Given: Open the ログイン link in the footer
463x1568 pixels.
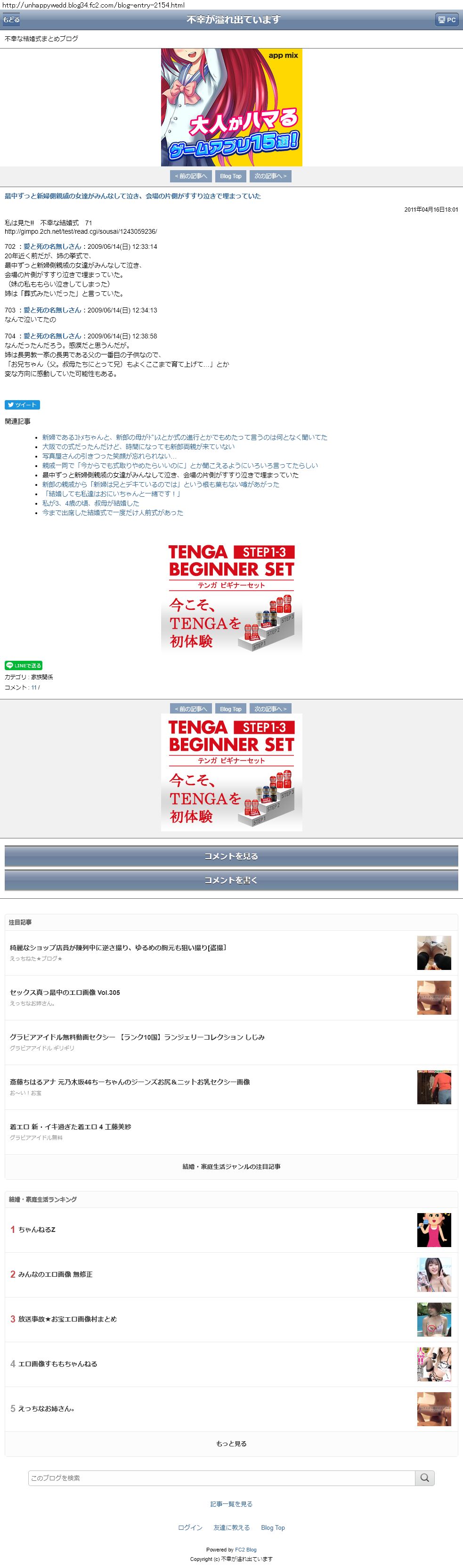Looking at the screenshot, I should point(190,1527).
